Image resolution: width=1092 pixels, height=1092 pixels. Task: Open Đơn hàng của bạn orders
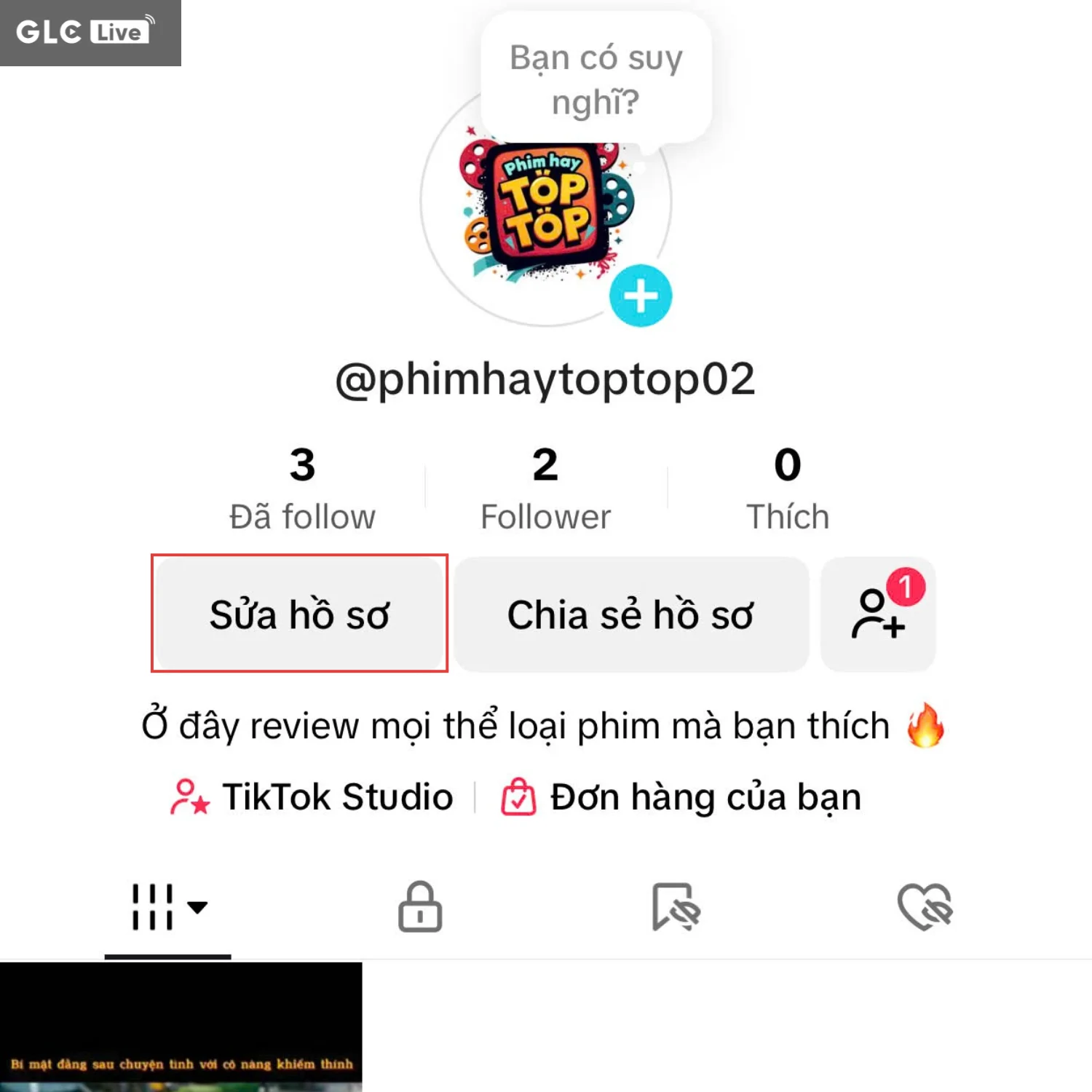(681, 796)
